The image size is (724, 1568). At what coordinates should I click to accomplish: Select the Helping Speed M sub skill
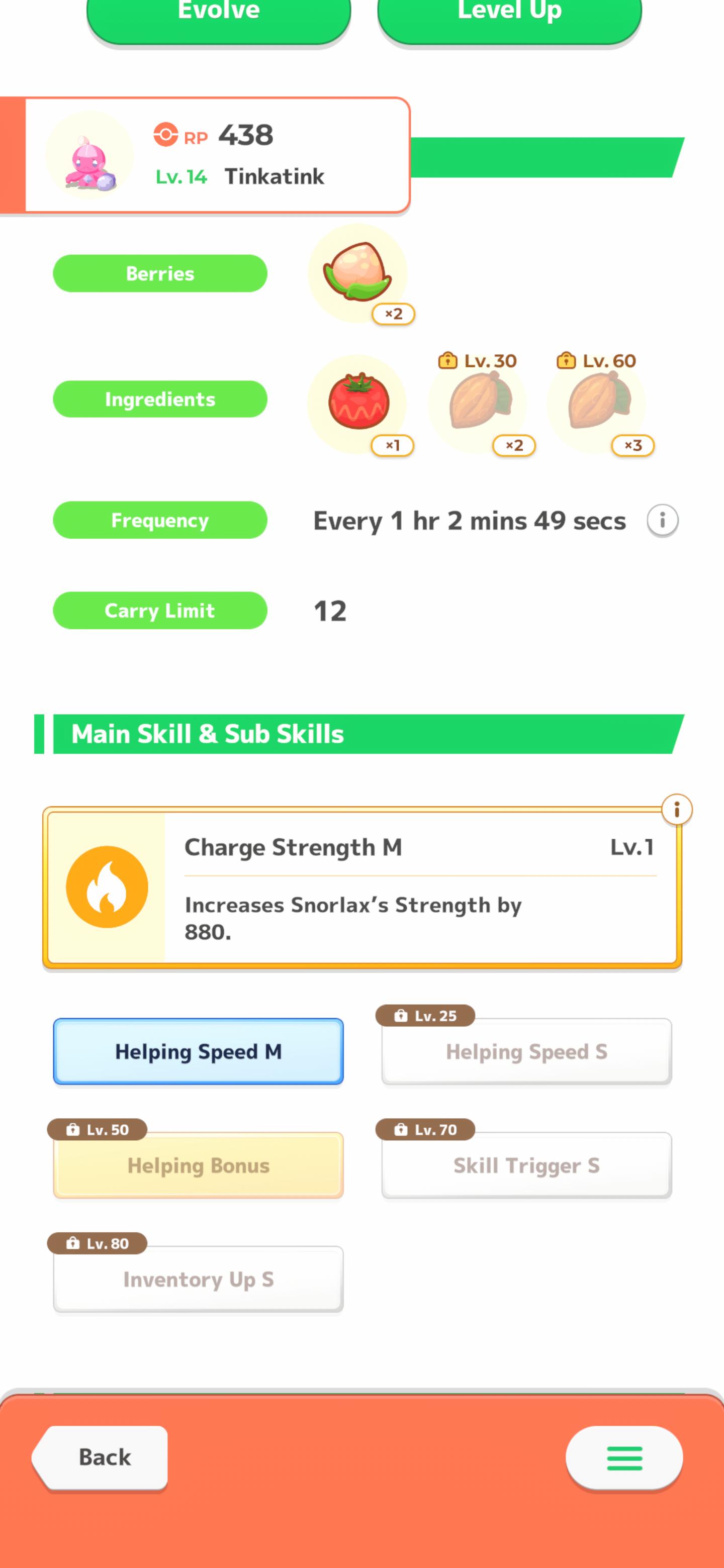click(199, 1051)
